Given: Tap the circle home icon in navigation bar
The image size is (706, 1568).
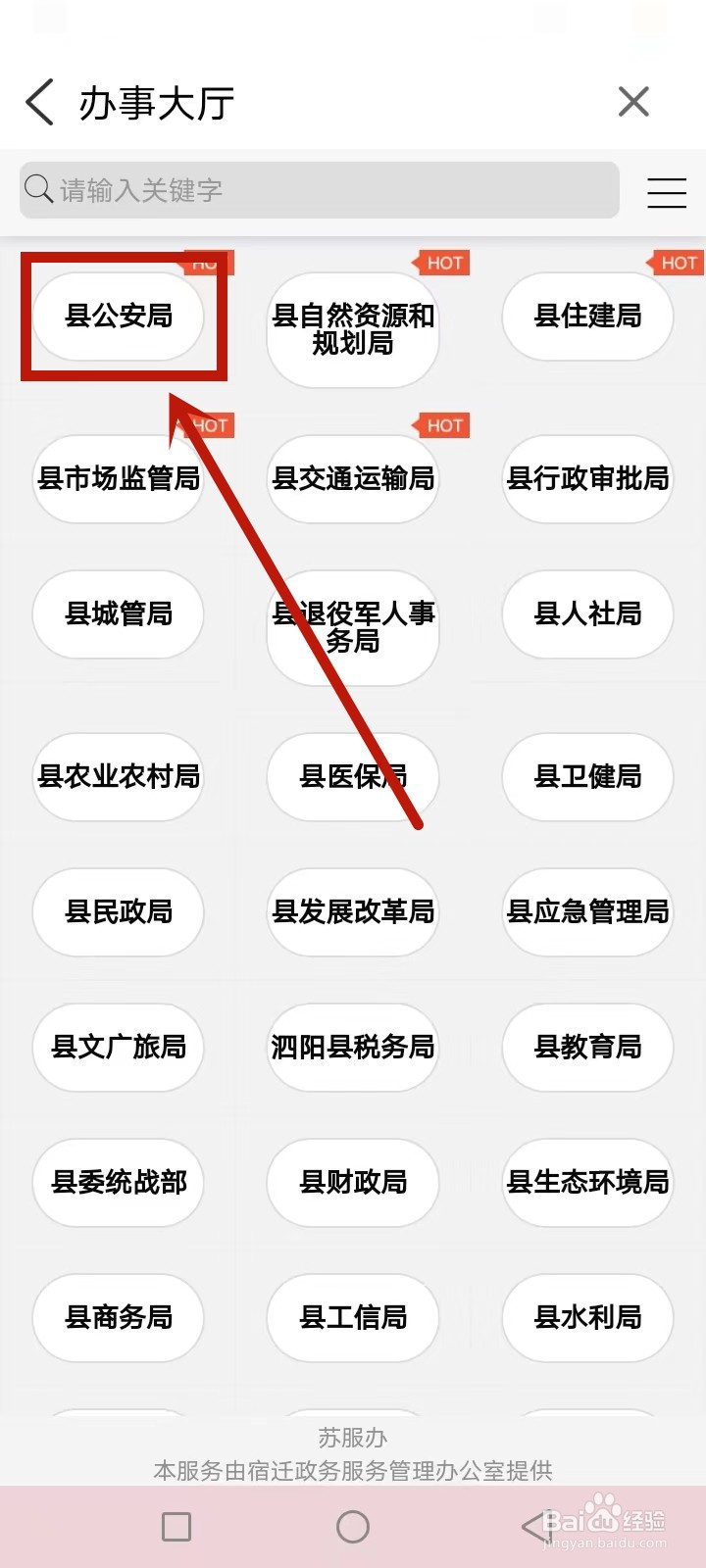Looking at the screenshot, I should [353, 1527].
